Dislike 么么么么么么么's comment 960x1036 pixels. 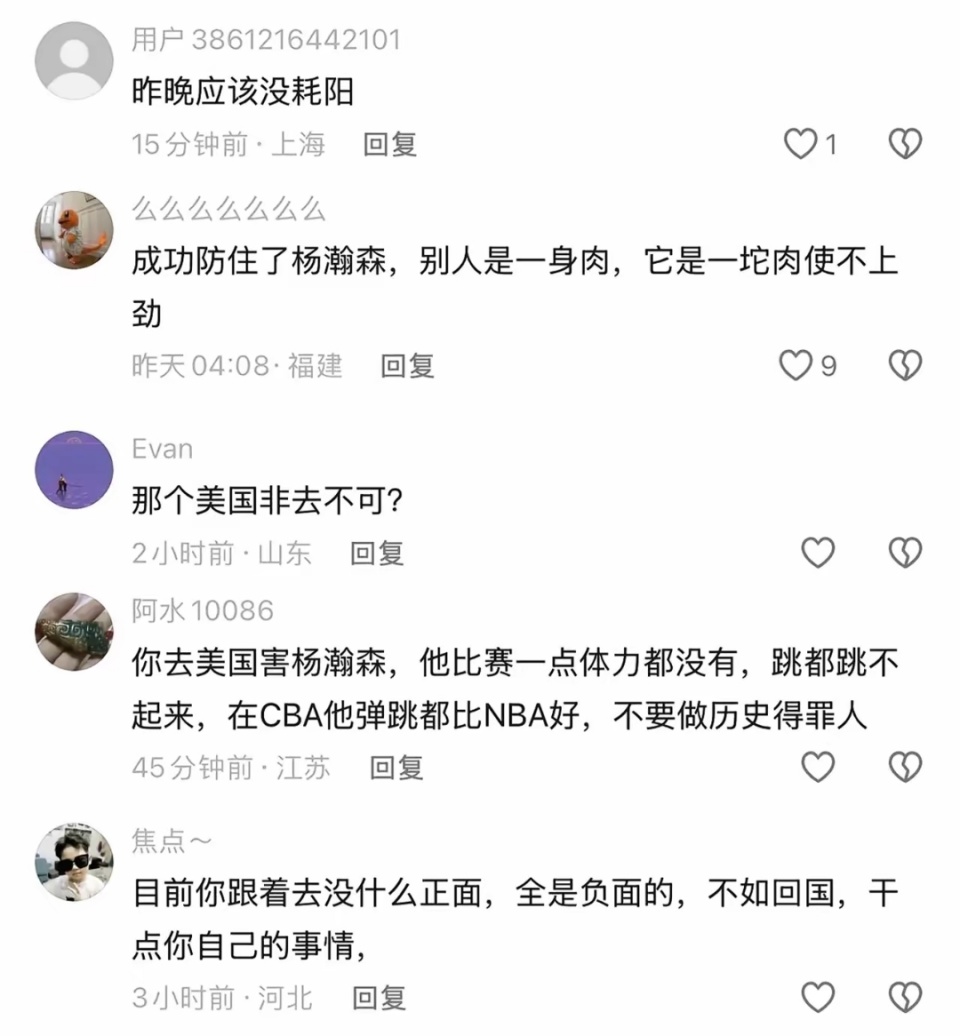(905, 366)
